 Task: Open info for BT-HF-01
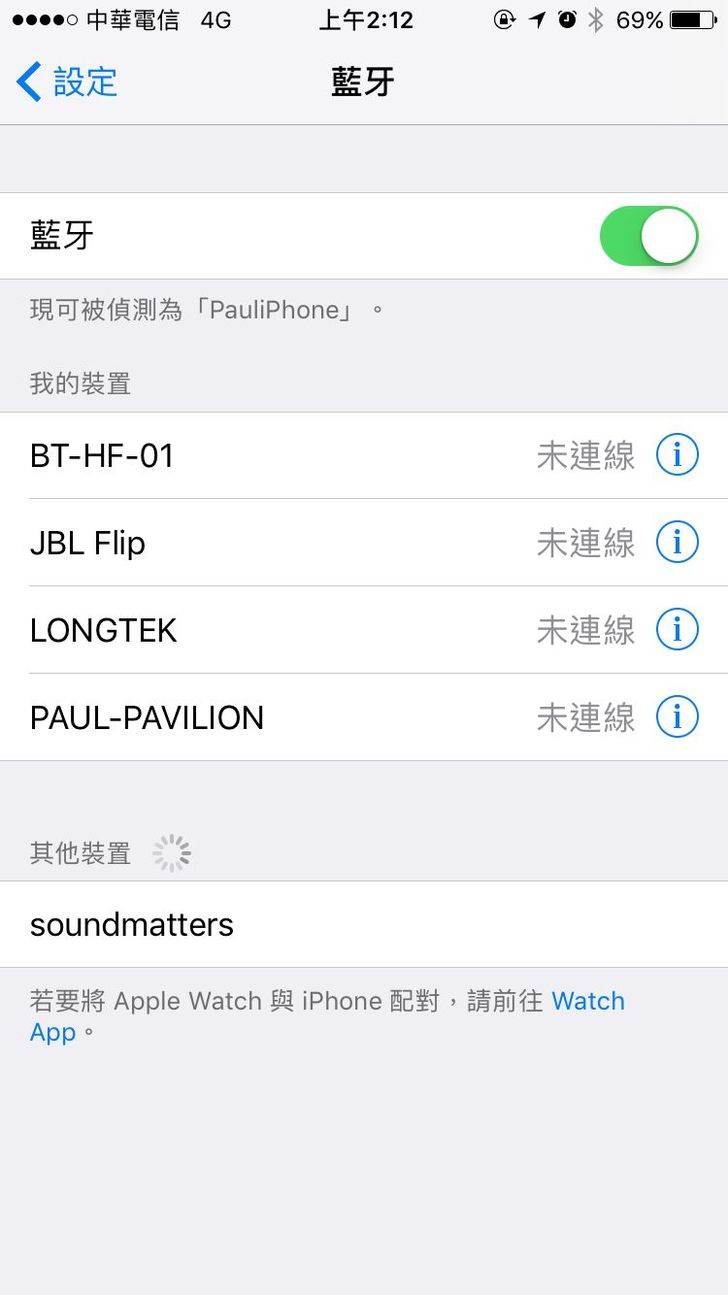[x=677, y=456]
